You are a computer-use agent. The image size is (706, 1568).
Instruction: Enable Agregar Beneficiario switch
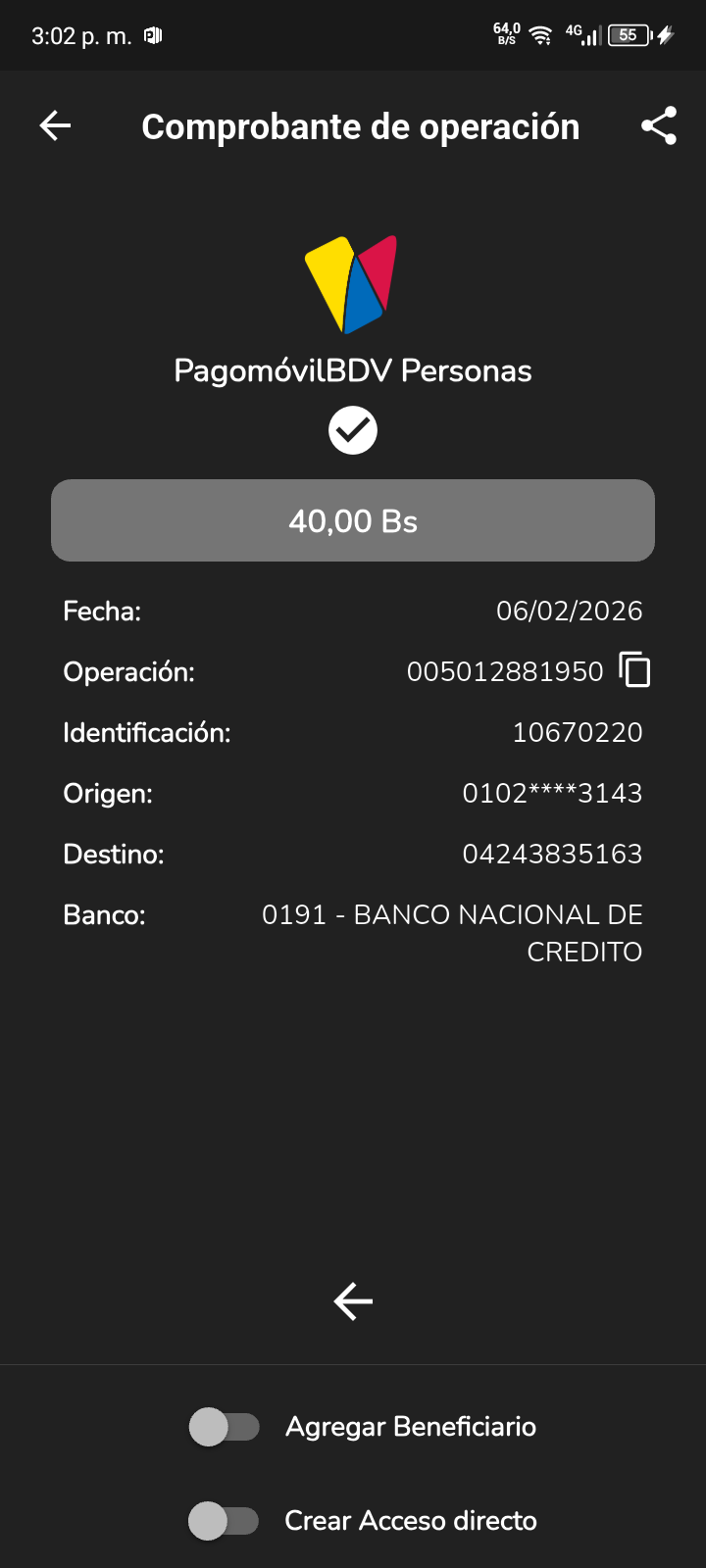click(225, 1427)
